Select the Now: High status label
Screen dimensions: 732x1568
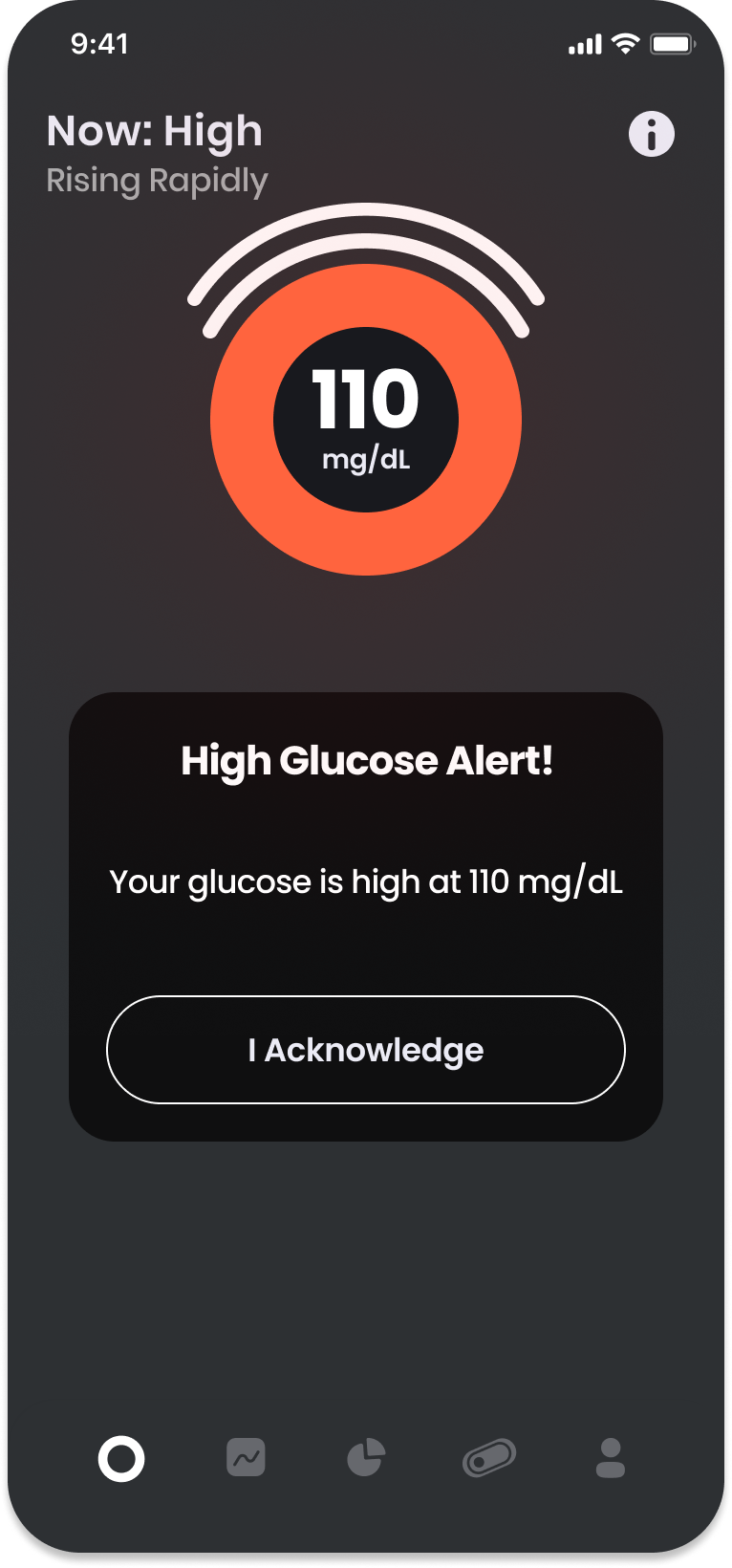point(154,131)
